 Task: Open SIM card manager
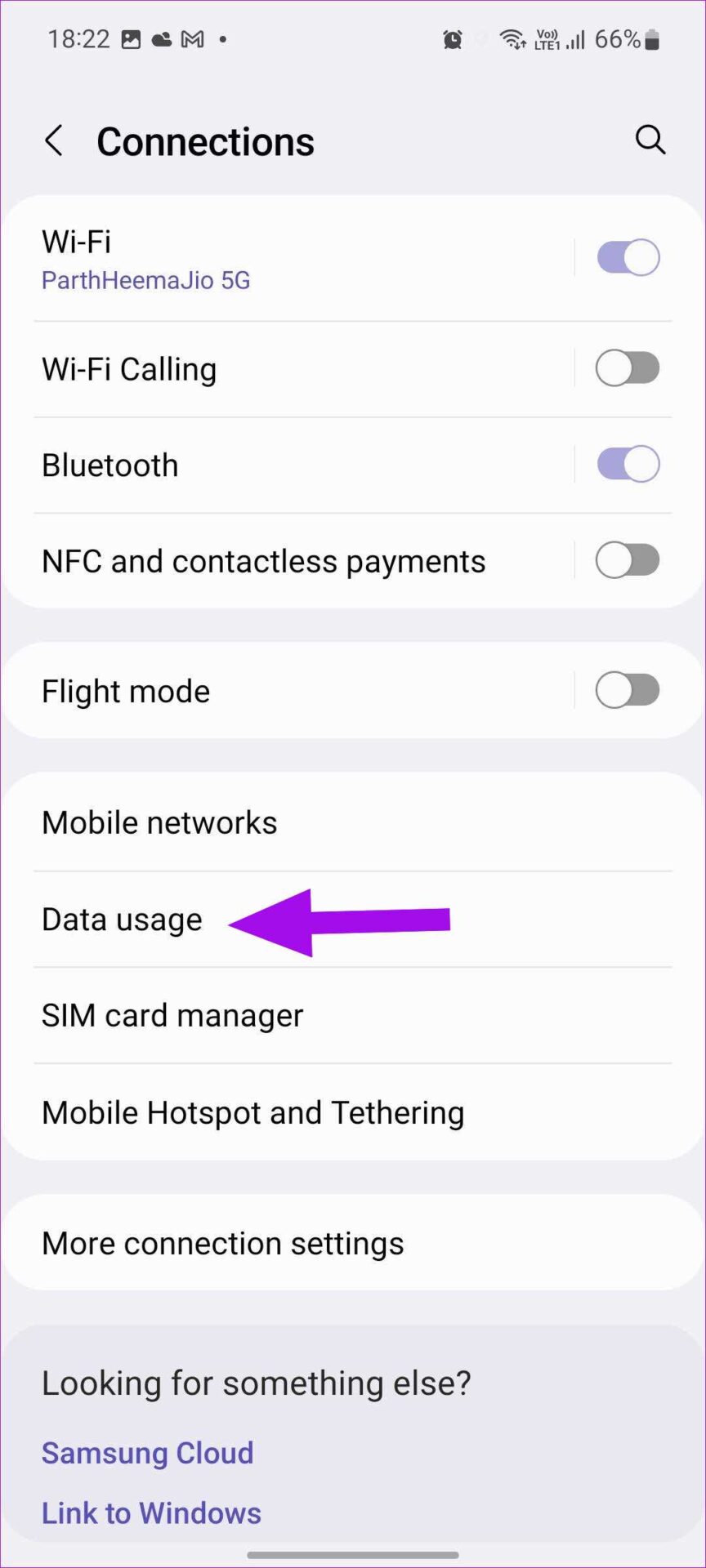click(353, 1016)
